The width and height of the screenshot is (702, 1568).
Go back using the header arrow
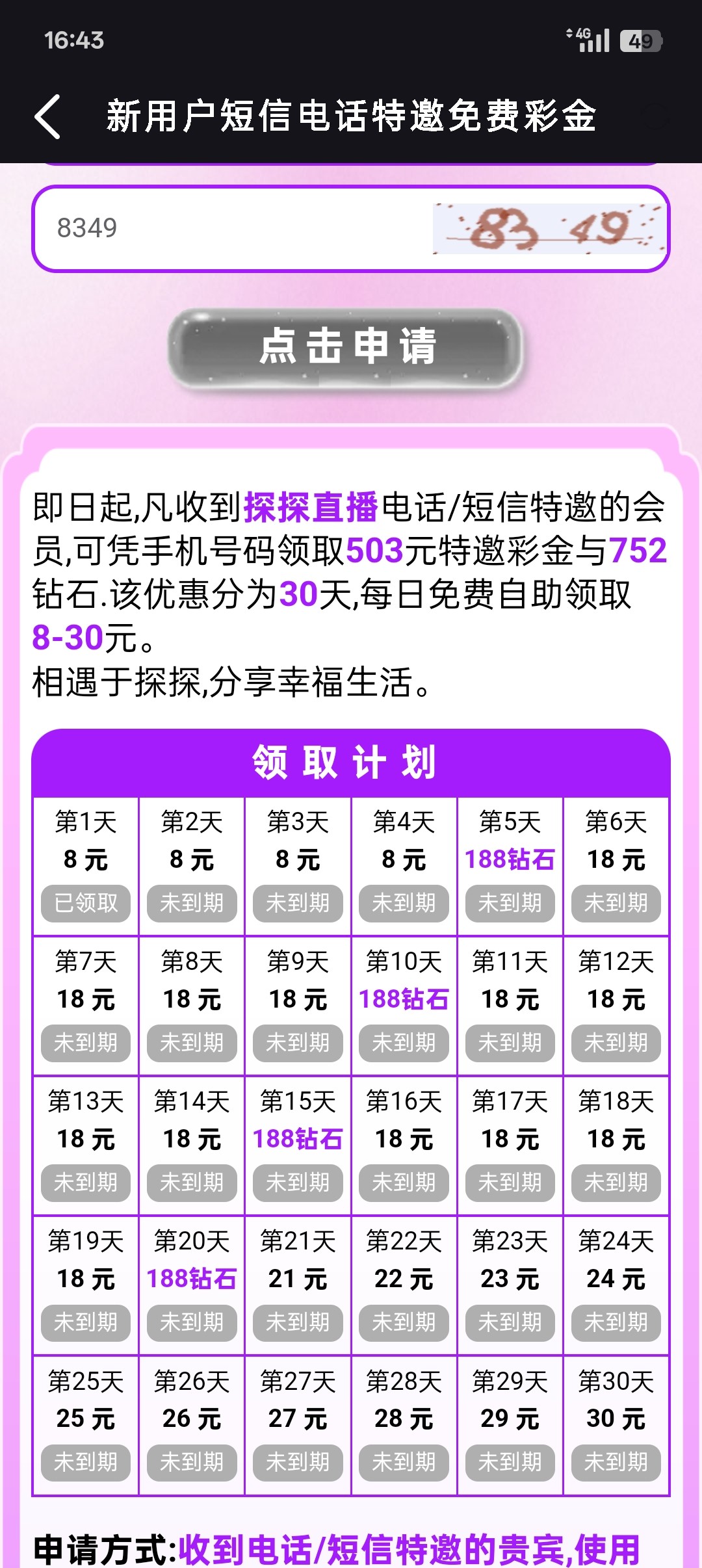(48, 117)
